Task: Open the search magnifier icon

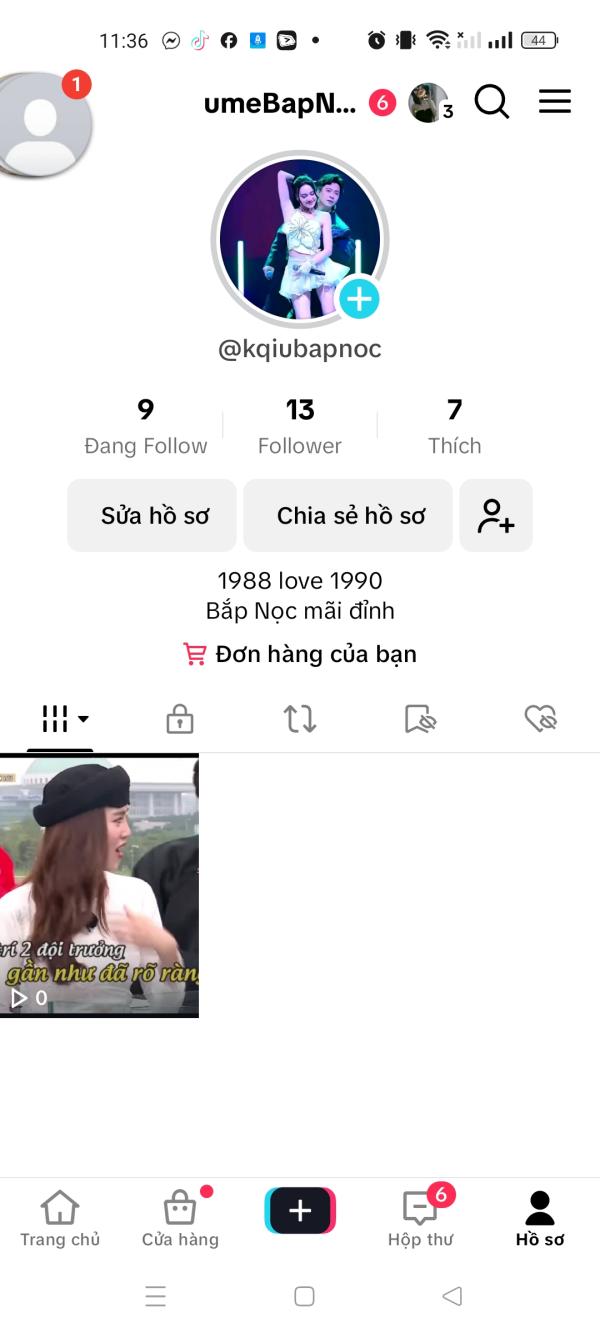Action: pos(491,102)
